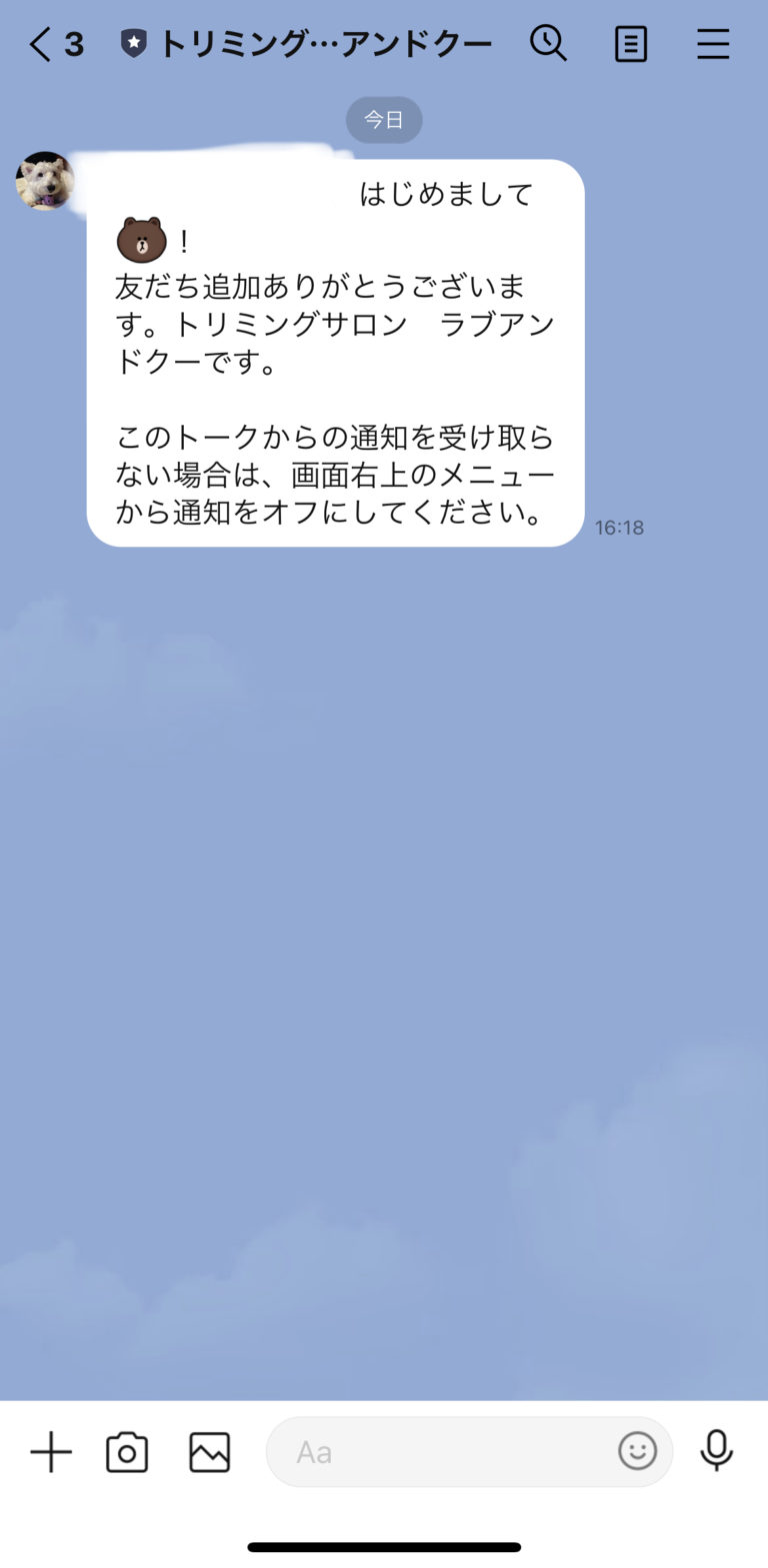Screen dimensions: 768x1568
Task: Open the sender's profile avatar picture
Action: tap(44, 181)
